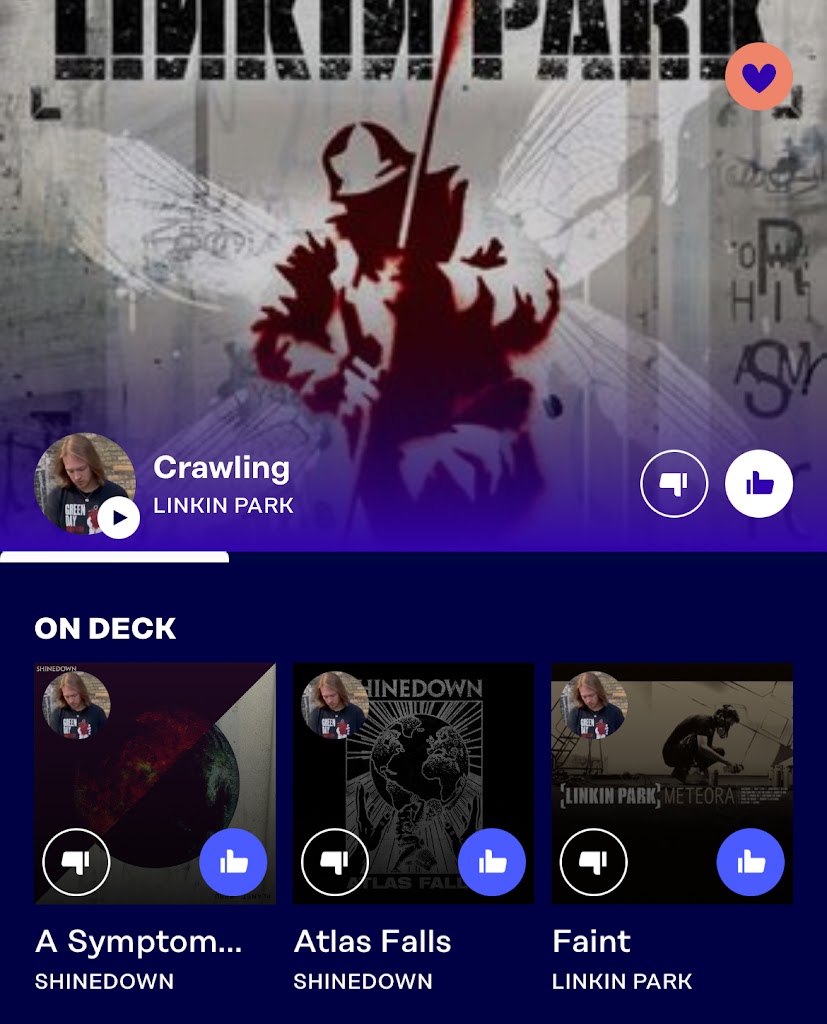Thumbs up Faint by Linkin Park
This screenshot has height=1024, width=827.
750,861
